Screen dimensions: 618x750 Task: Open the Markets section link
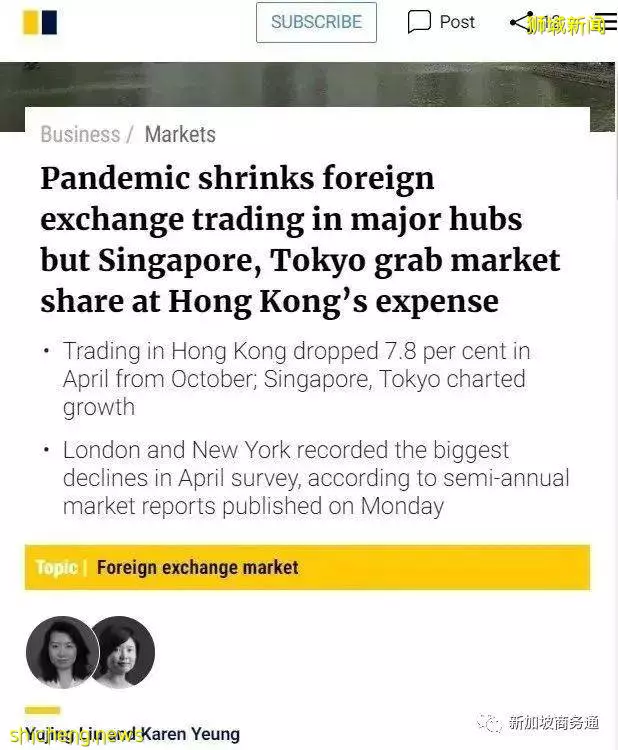(x=180, y=134)
